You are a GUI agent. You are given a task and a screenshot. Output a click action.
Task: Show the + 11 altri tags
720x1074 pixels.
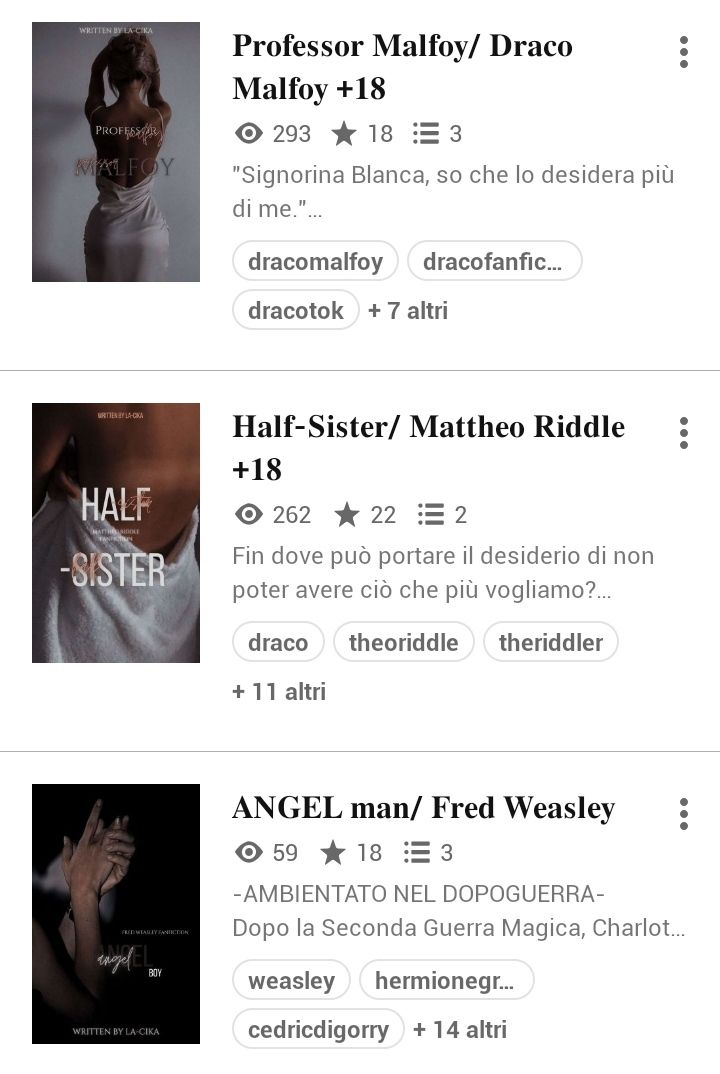click(x=279, y=691)
